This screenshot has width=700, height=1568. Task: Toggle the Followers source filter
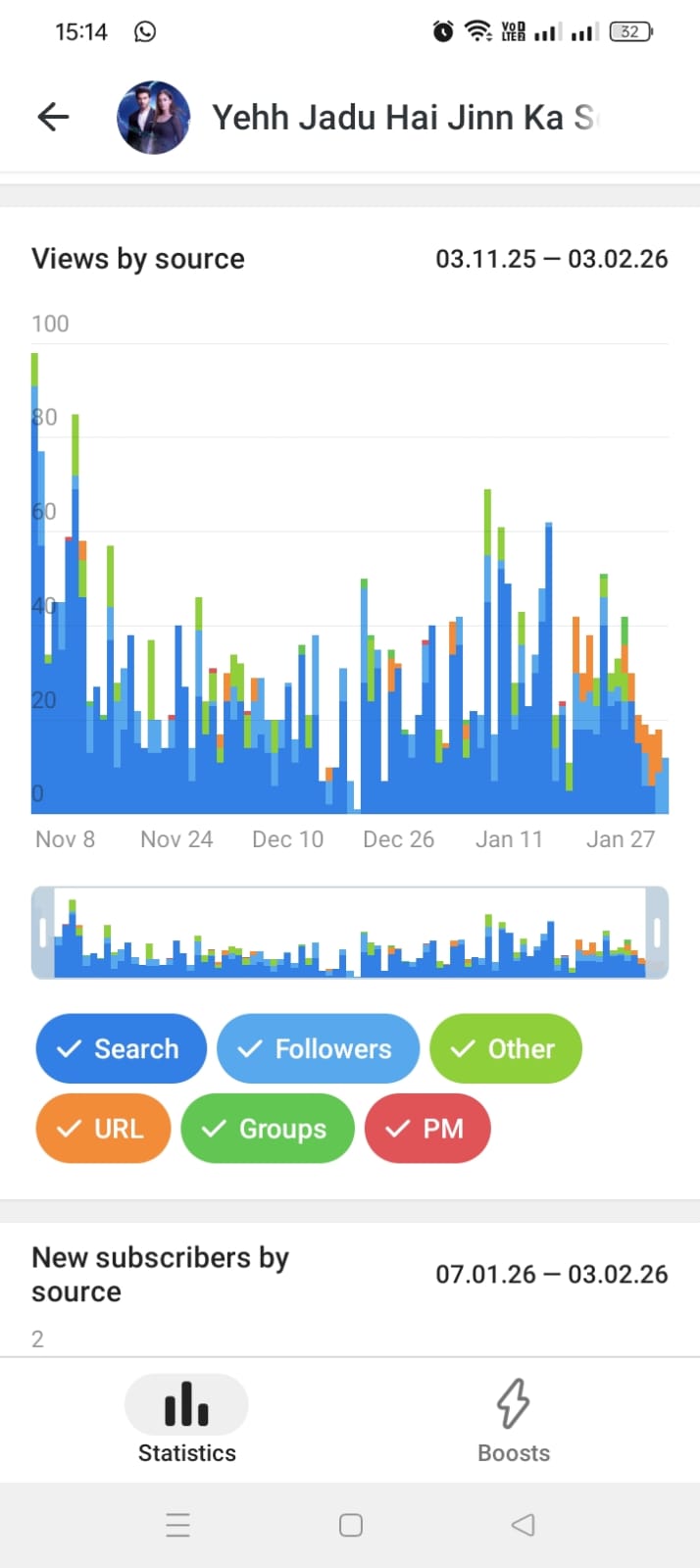tap(318, 1048)
